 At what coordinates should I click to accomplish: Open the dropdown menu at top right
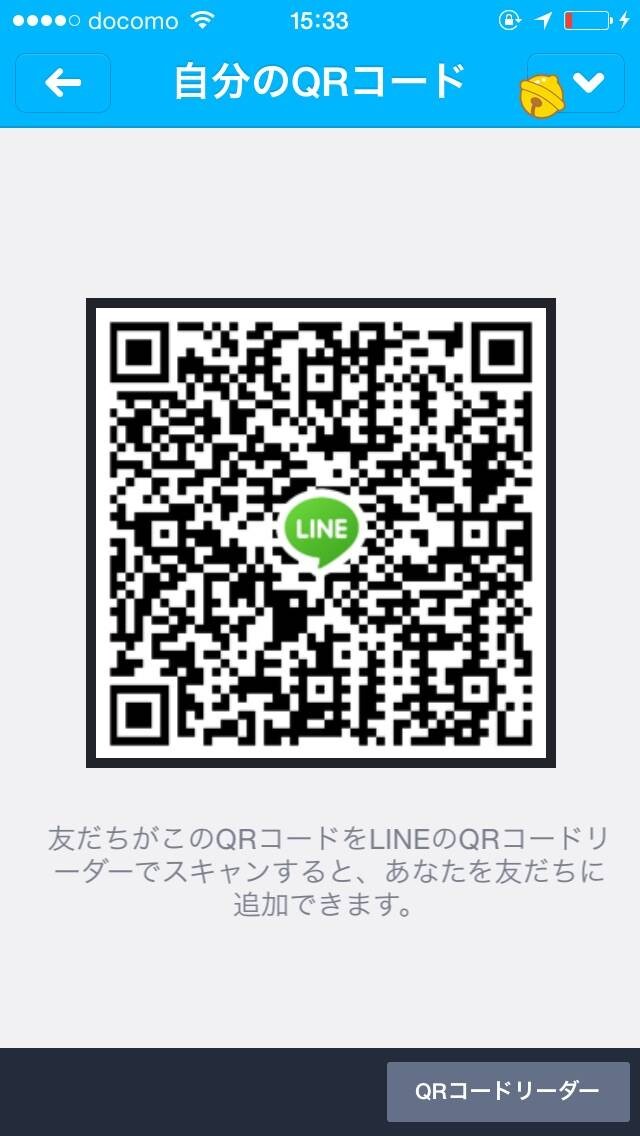point(576,83)
